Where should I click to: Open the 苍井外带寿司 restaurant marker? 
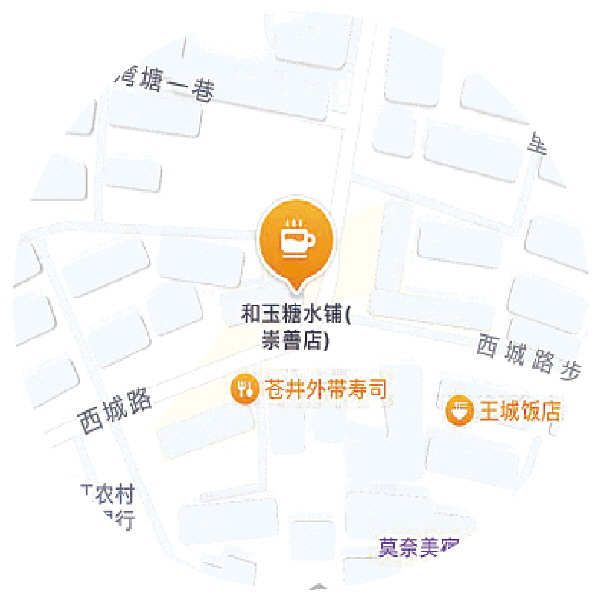point(243,388)
